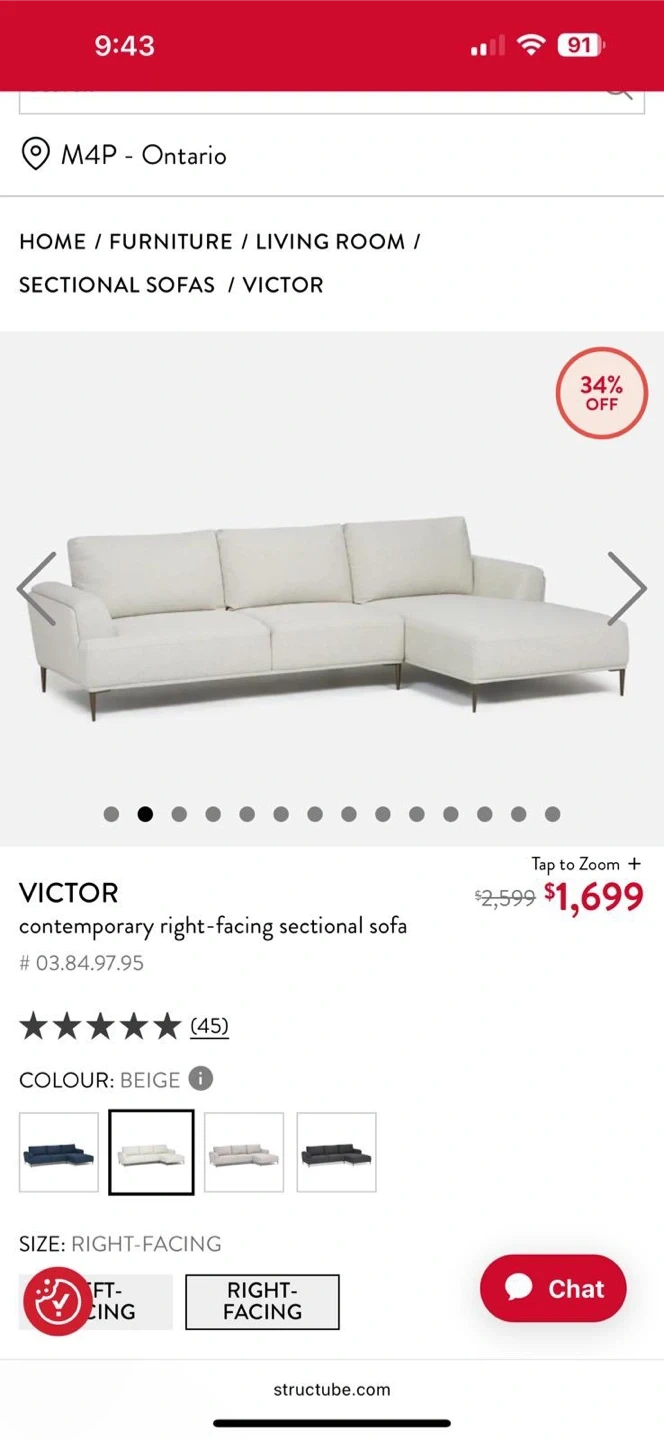Open the red clock checkmark widget
This screenshot has height=1440, width=664.
57,1301
